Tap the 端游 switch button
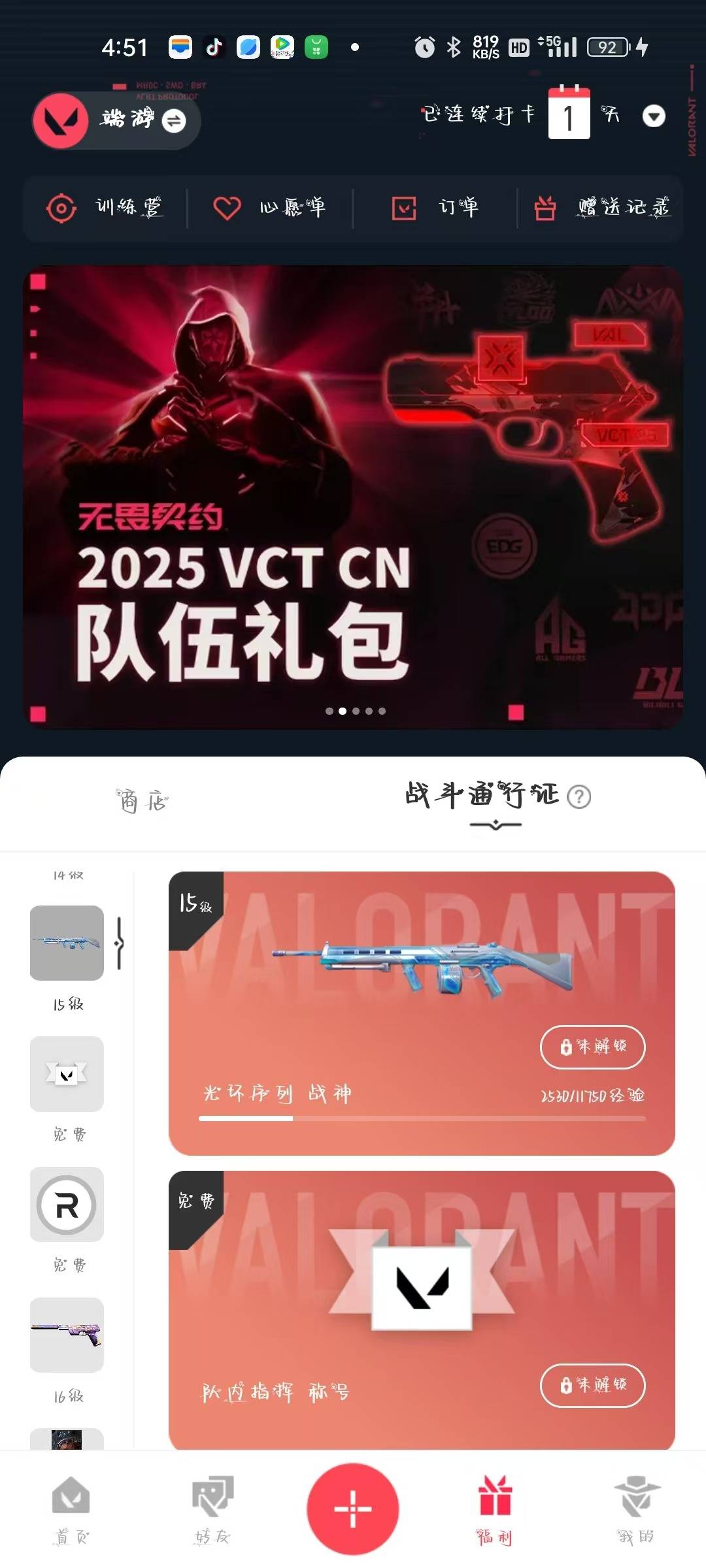Screen dimensions: 706x1568 click(x=116, y=120)
